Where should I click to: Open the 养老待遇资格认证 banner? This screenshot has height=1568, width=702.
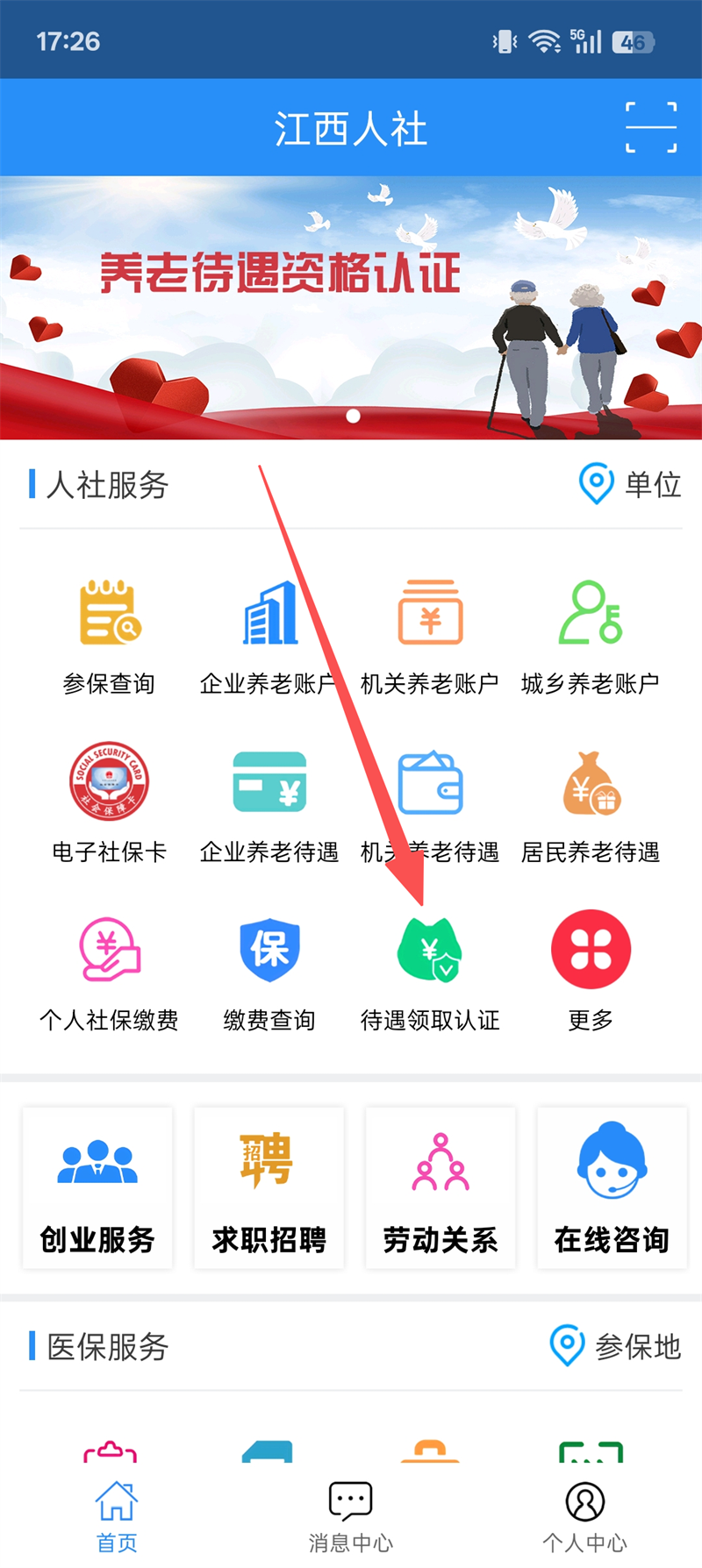click(351, 307)
